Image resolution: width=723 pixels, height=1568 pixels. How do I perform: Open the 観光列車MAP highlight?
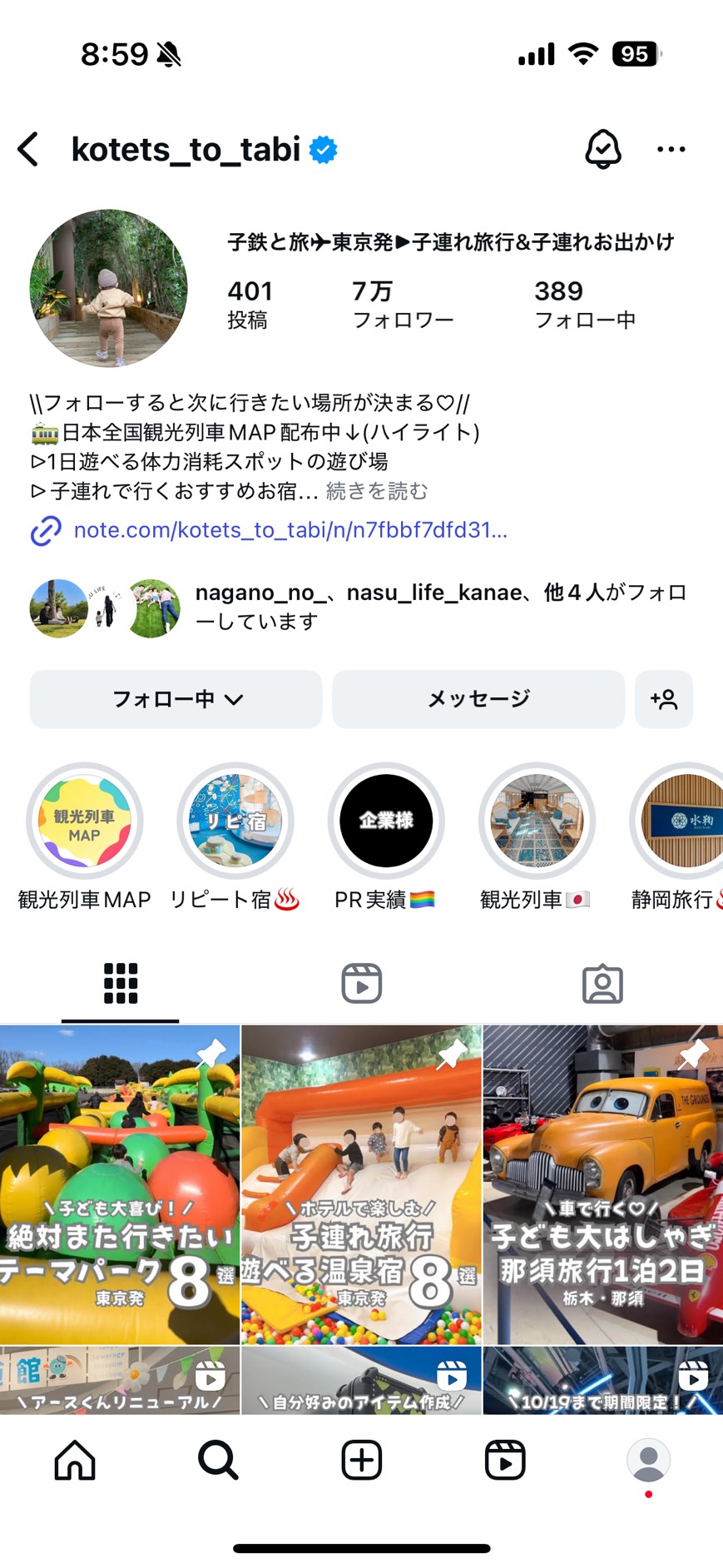click(x=84, y=821)
